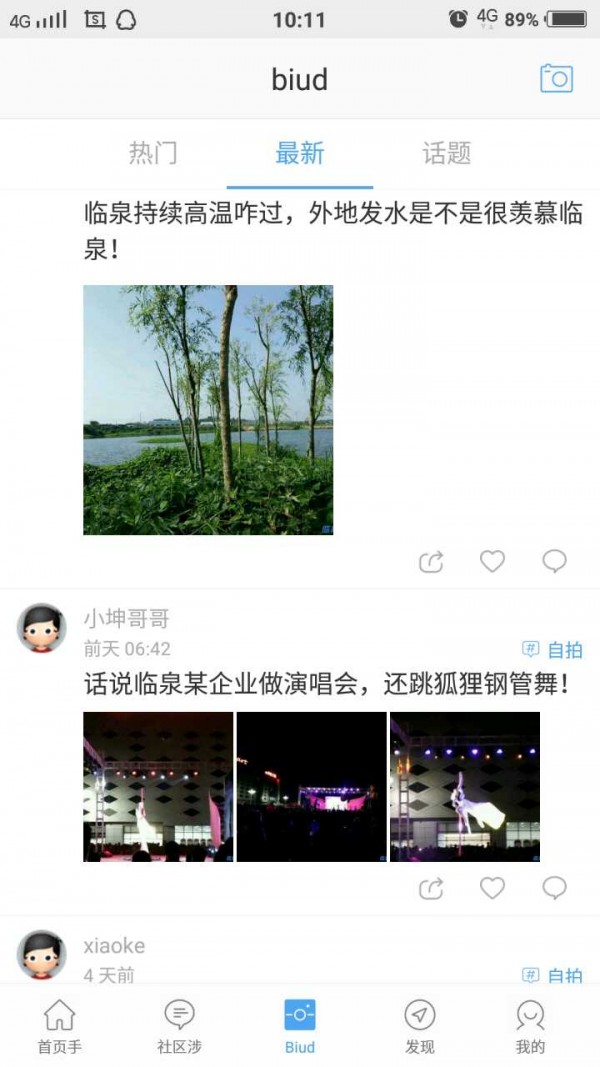Switch to the 热门 tab
Screen dimensions: 600x1067
[x=153, y=153]
